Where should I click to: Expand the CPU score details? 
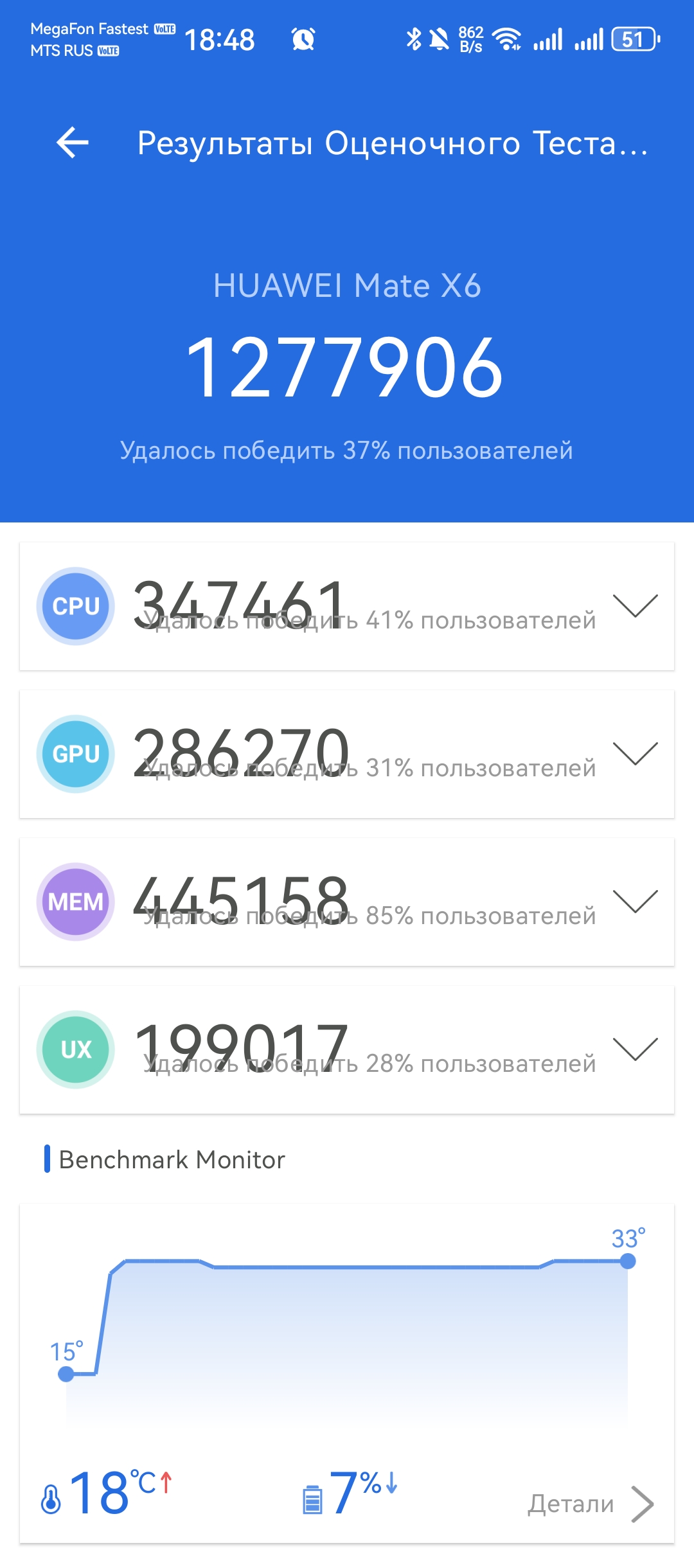click(635, 606)
